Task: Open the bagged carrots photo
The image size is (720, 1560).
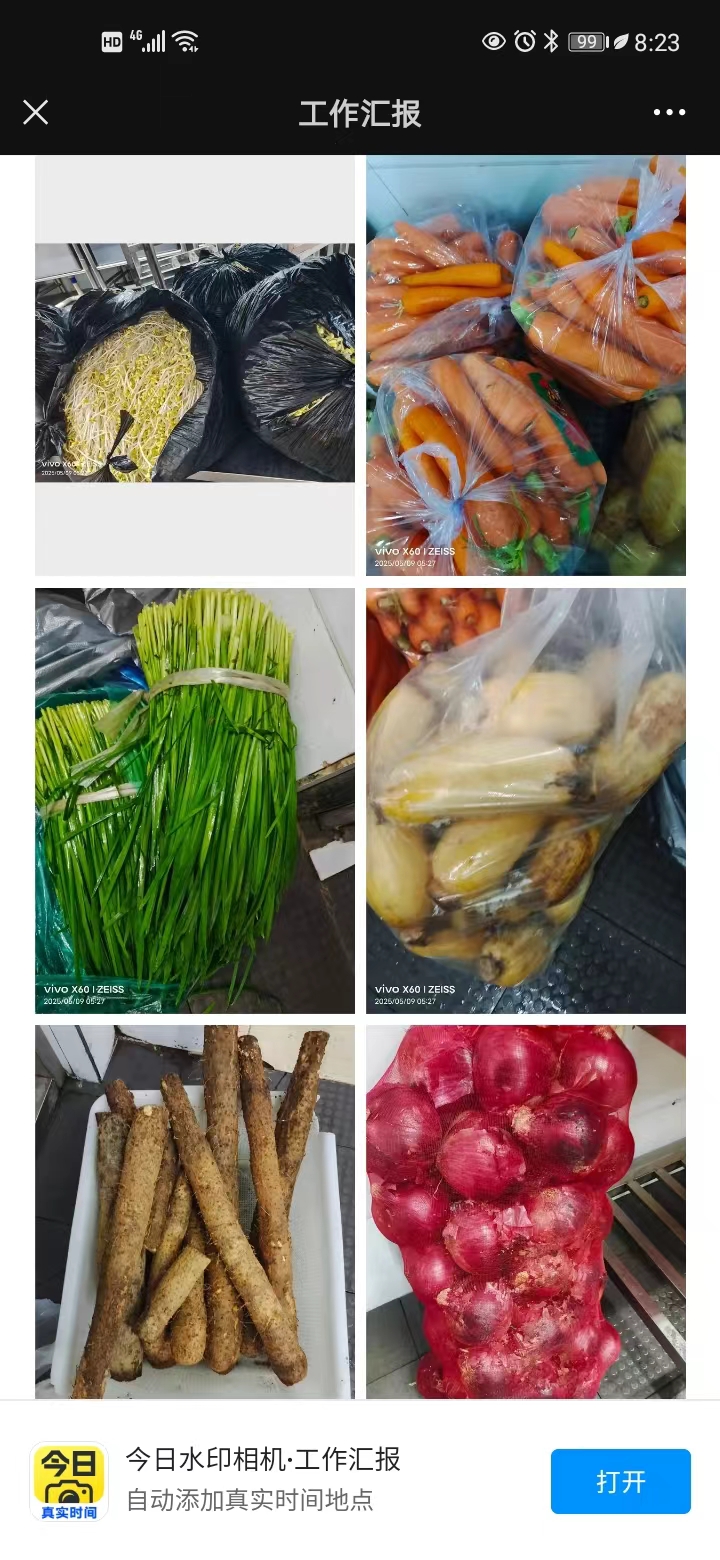Action: 526,365
